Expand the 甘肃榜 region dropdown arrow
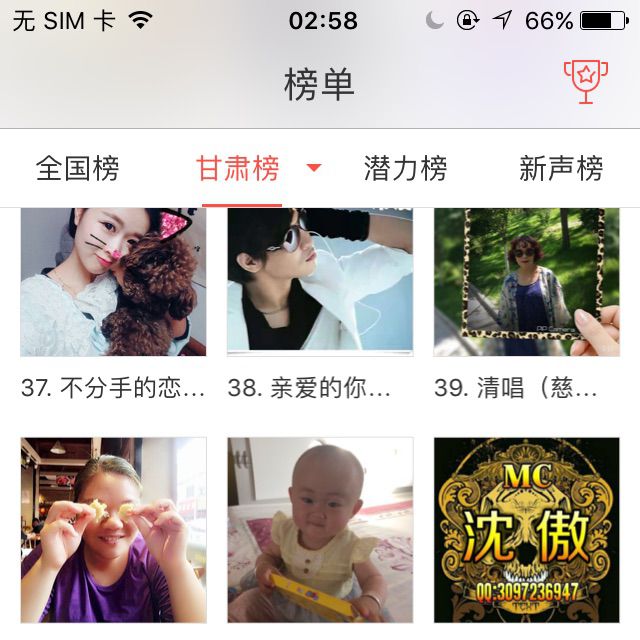 click(314, 168)
